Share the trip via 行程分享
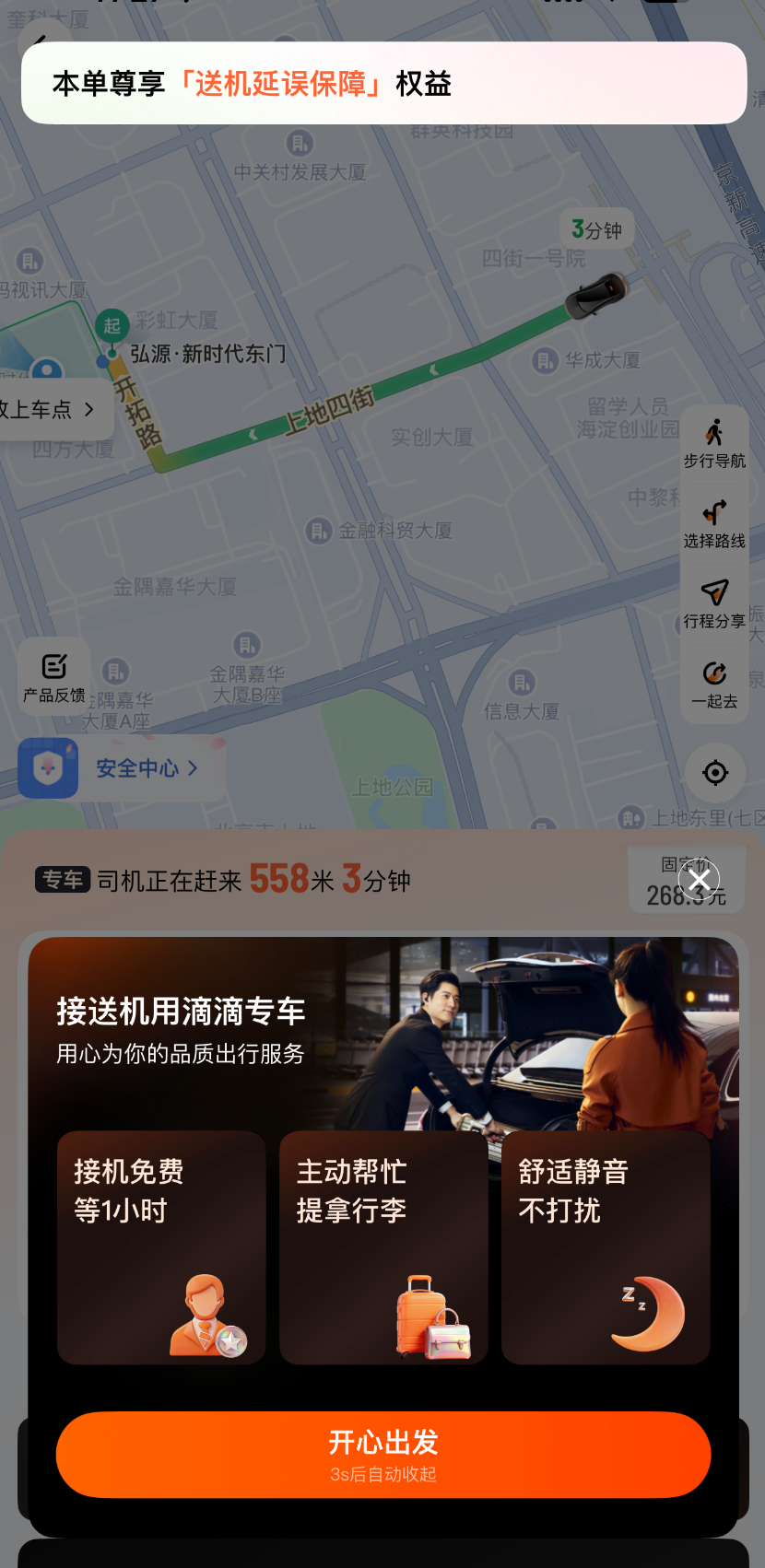765x1568 pixels. [714, 604]
